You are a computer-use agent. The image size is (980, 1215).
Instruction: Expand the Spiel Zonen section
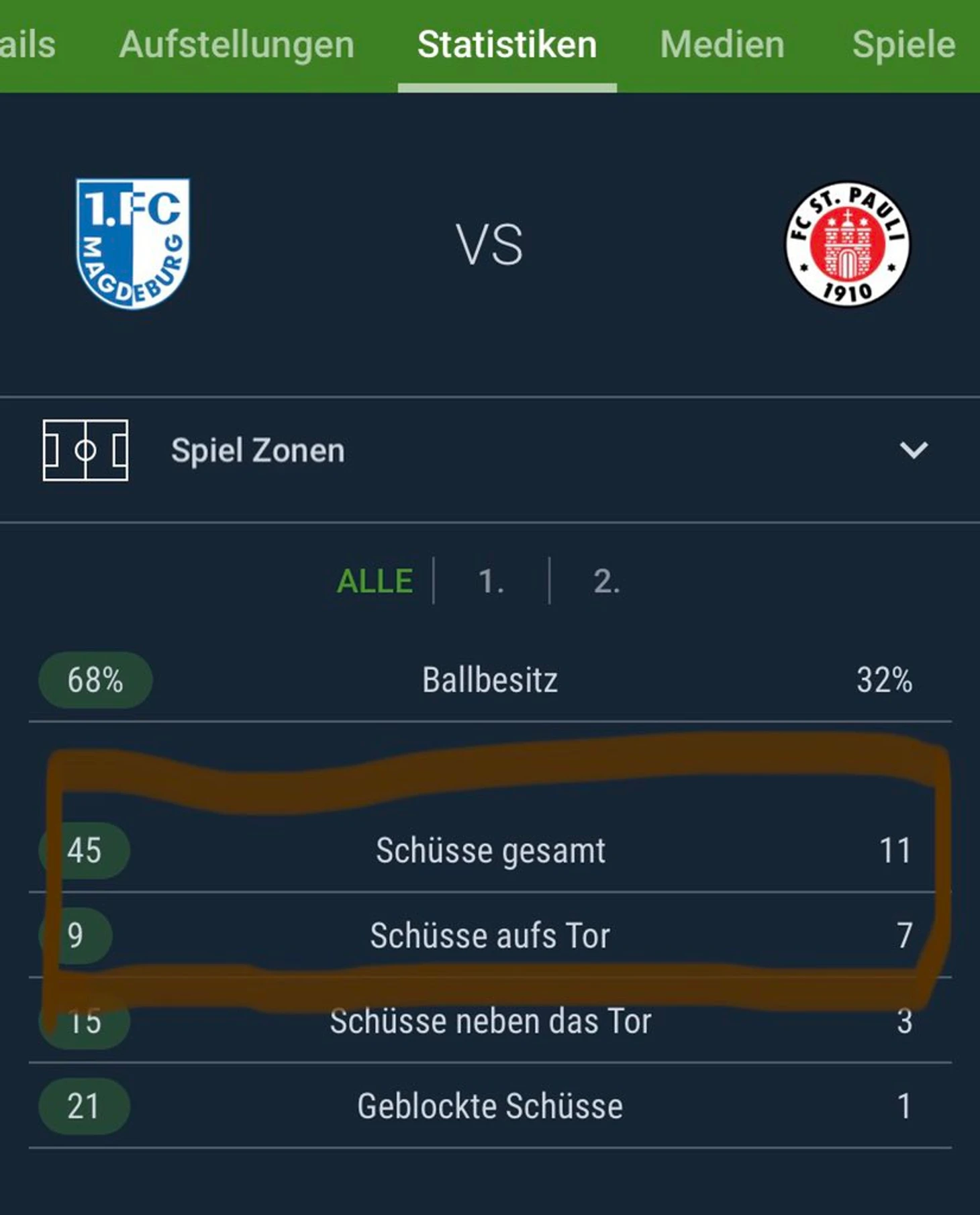(913, 450)
